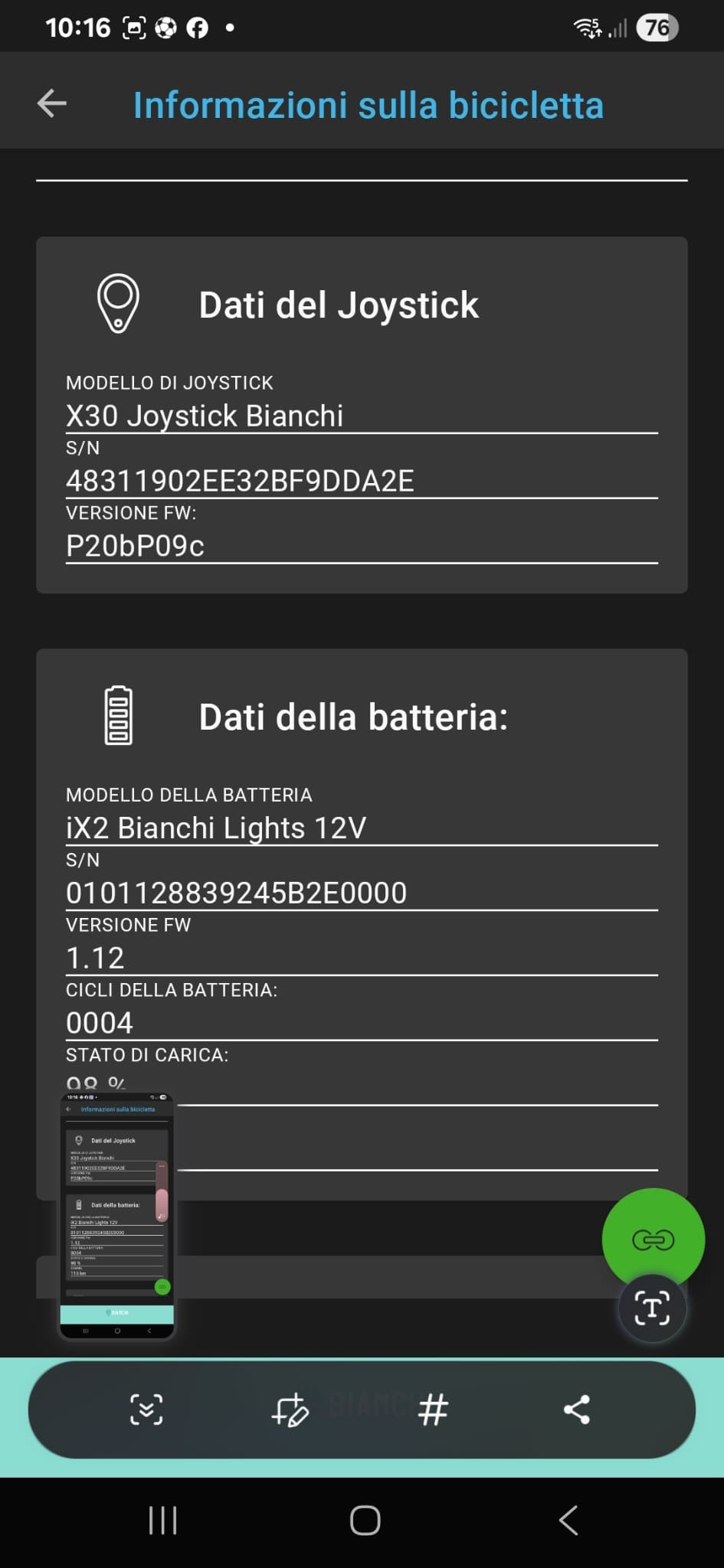
Task: Add hashtag tags to the screenshot
Action: 433,1410
